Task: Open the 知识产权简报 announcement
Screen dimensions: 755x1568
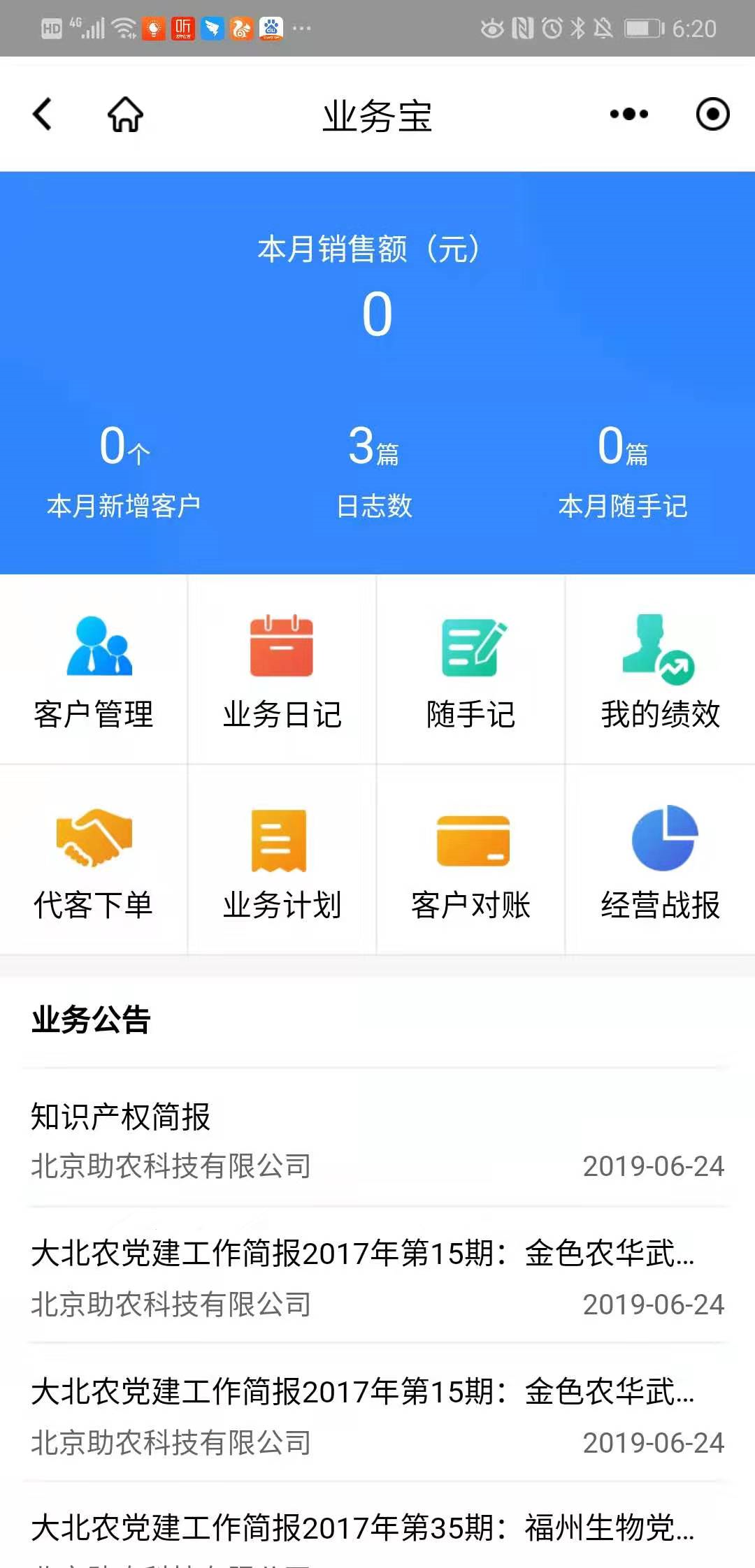Action: 377,1138
